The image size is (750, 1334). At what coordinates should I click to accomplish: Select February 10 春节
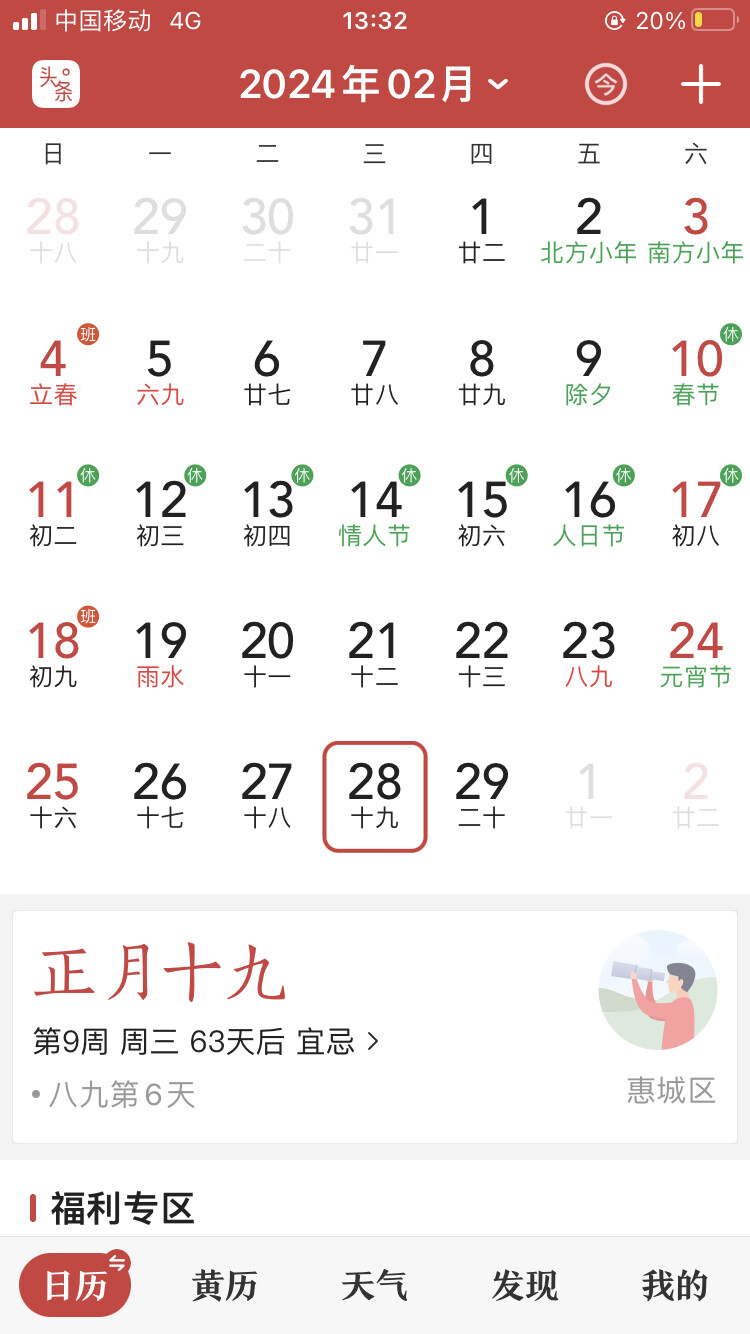696,371
